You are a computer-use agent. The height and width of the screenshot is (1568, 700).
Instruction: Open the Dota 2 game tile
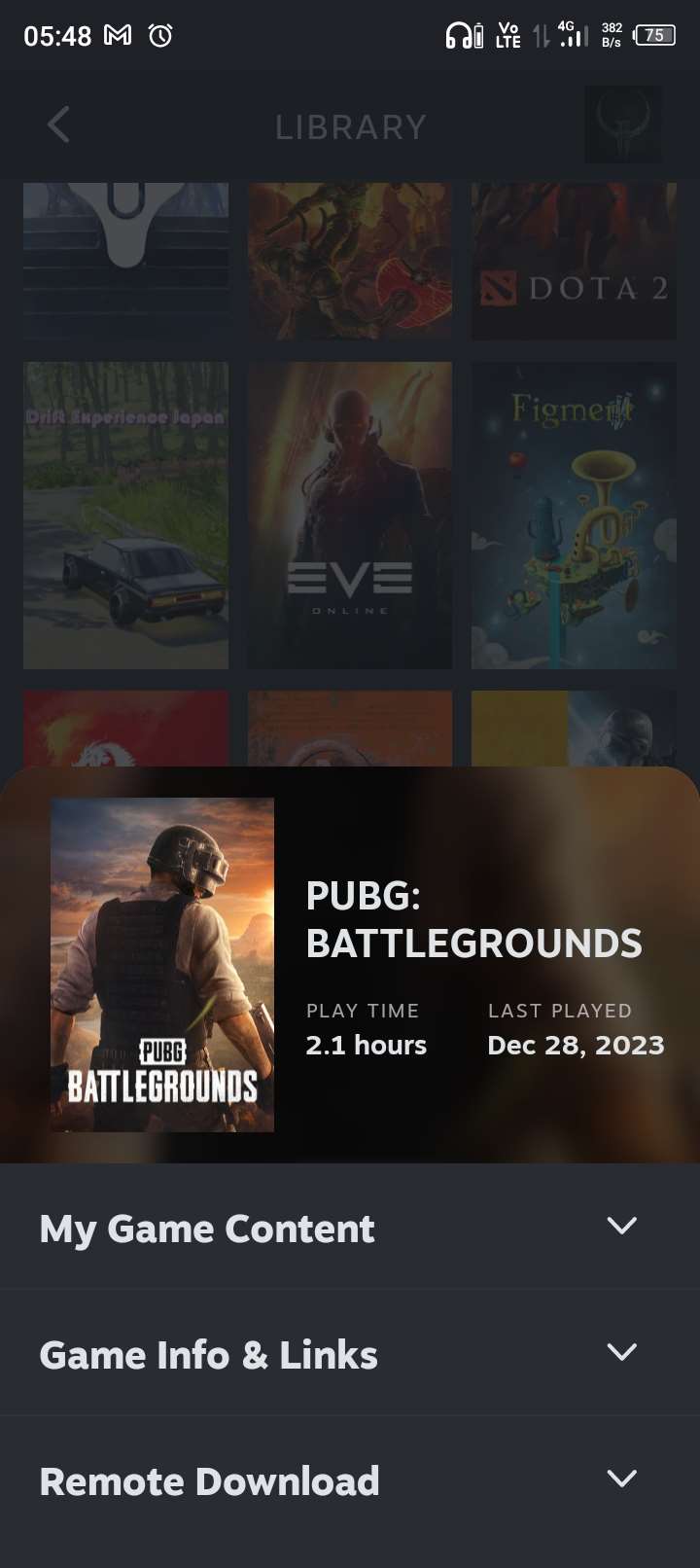(574, 263)
